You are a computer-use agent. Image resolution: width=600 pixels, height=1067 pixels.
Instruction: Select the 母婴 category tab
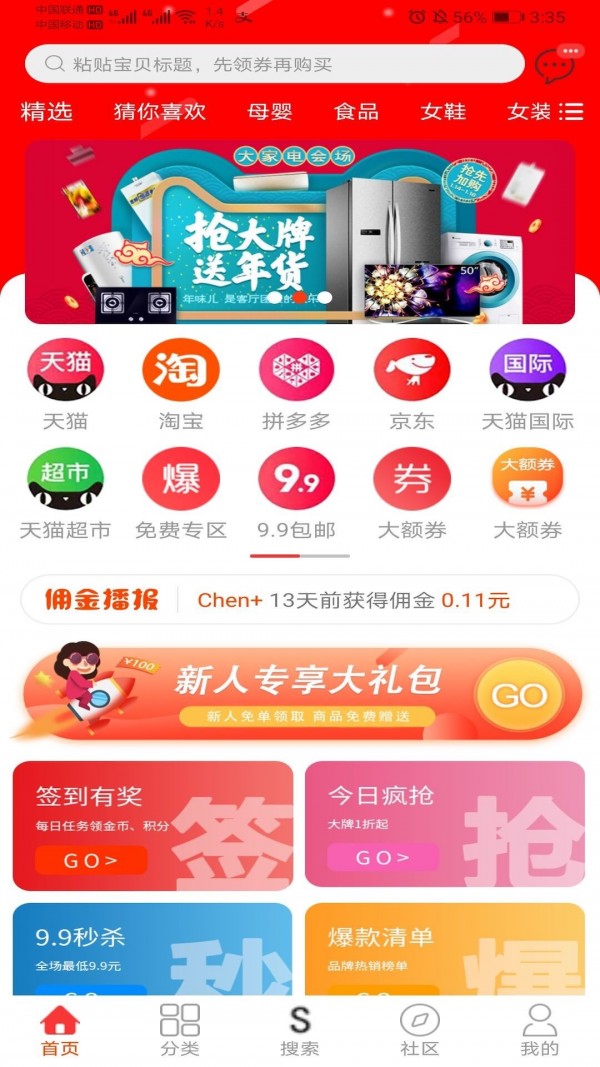click(x=270, y=111)
